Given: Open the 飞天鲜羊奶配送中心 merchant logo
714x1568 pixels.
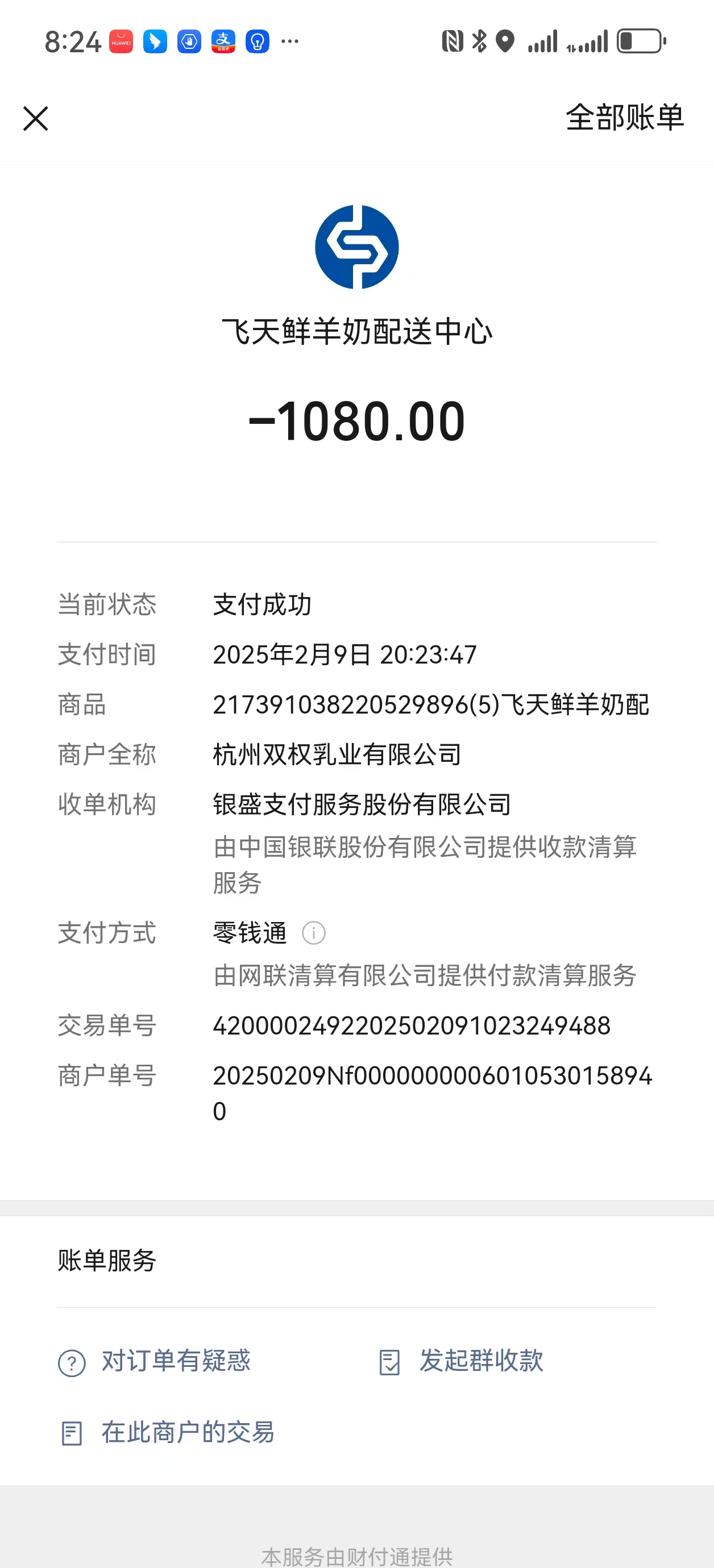Looking at the screenshot, I should point(356,247).
